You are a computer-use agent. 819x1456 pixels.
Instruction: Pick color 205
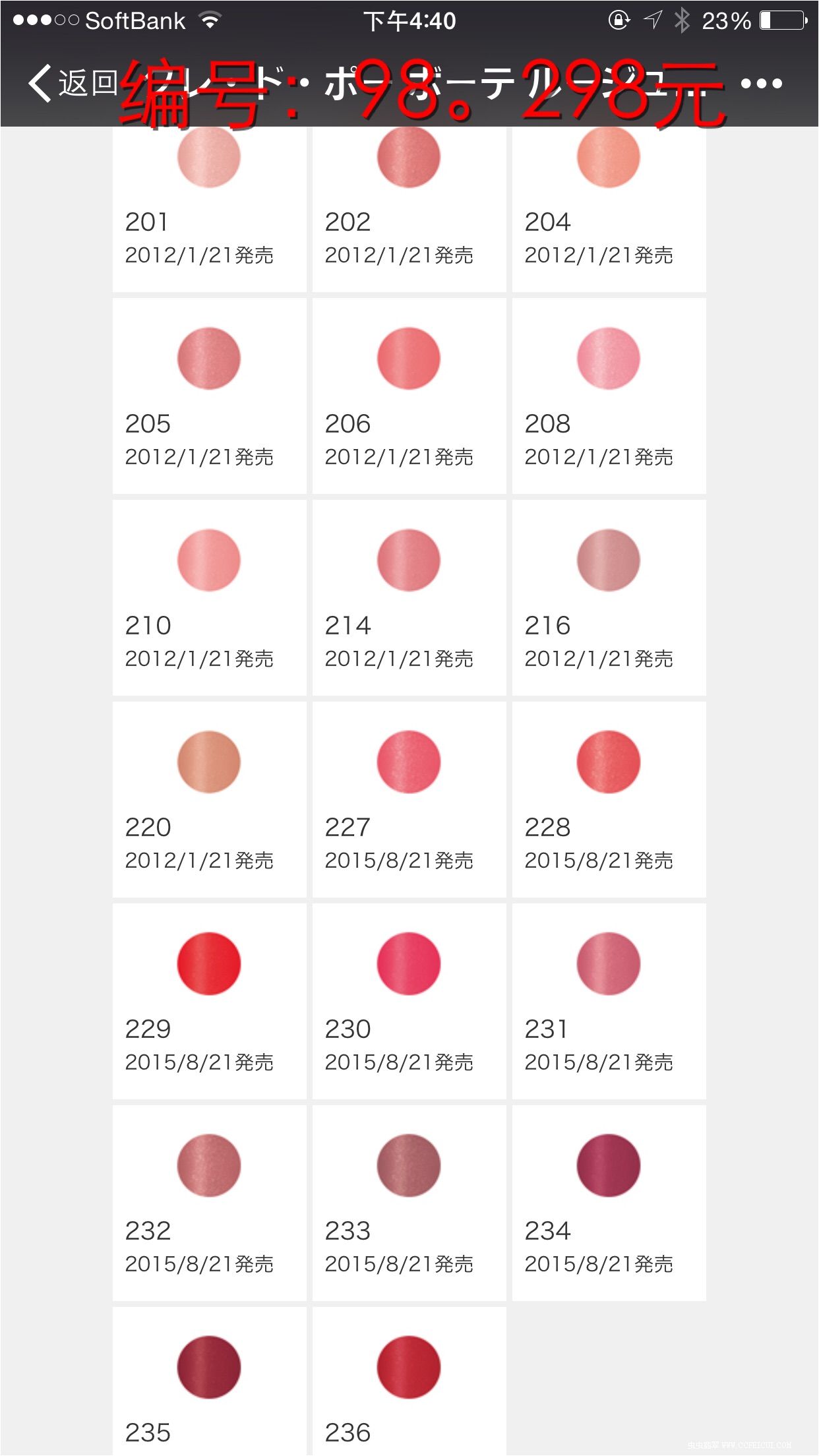209,396
